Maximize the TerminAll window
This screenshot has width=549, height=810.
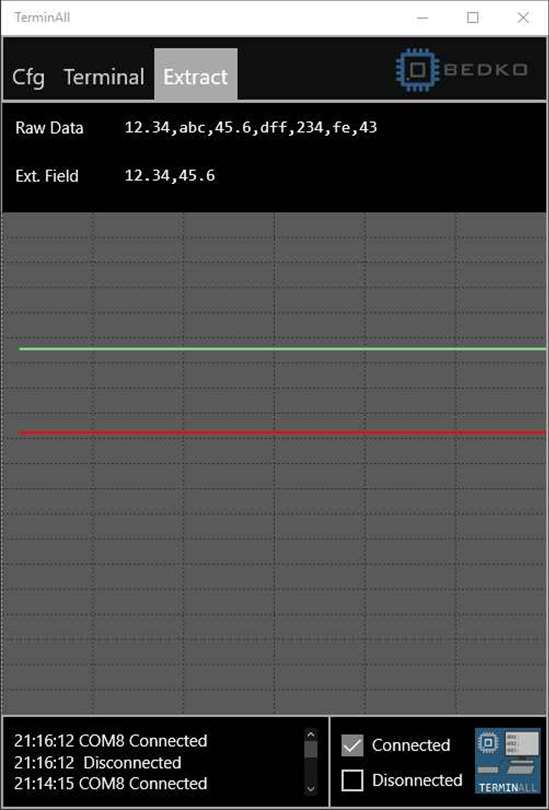[472, 18]
